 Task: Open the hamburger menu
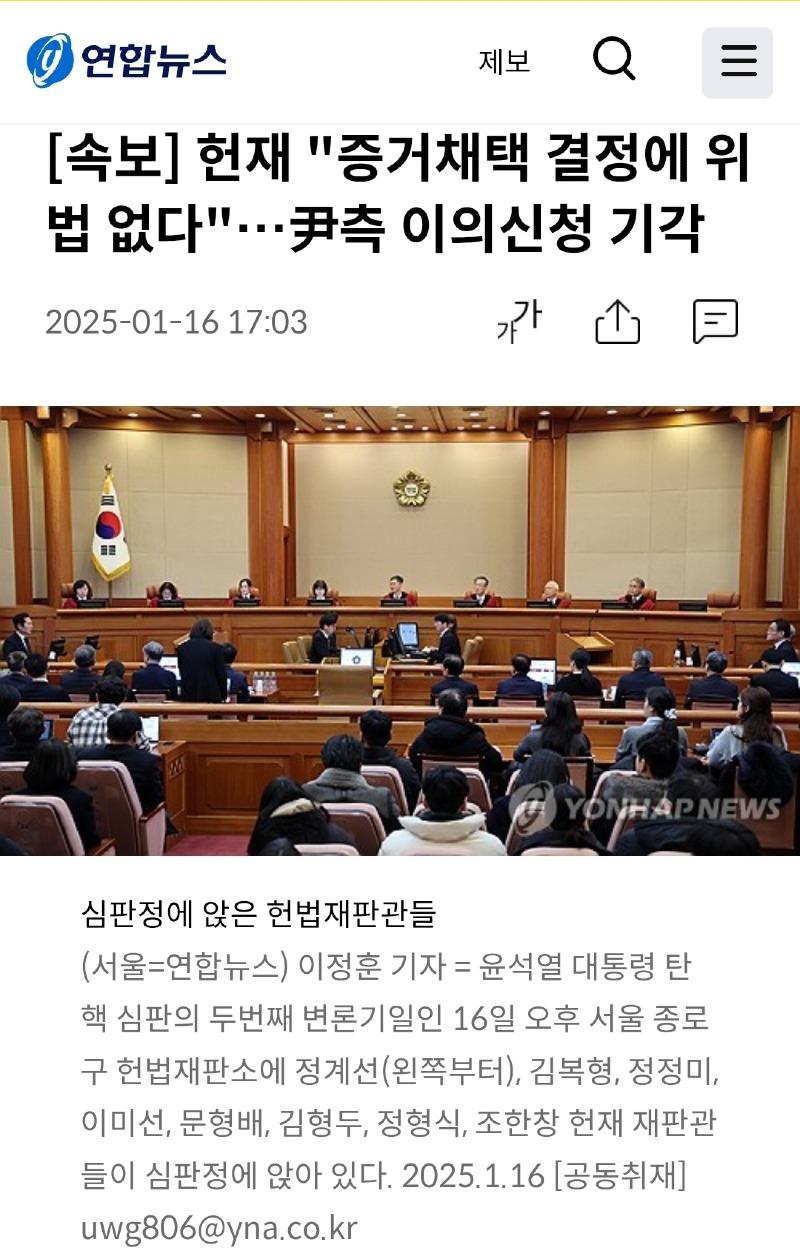(x=738, y=62)
